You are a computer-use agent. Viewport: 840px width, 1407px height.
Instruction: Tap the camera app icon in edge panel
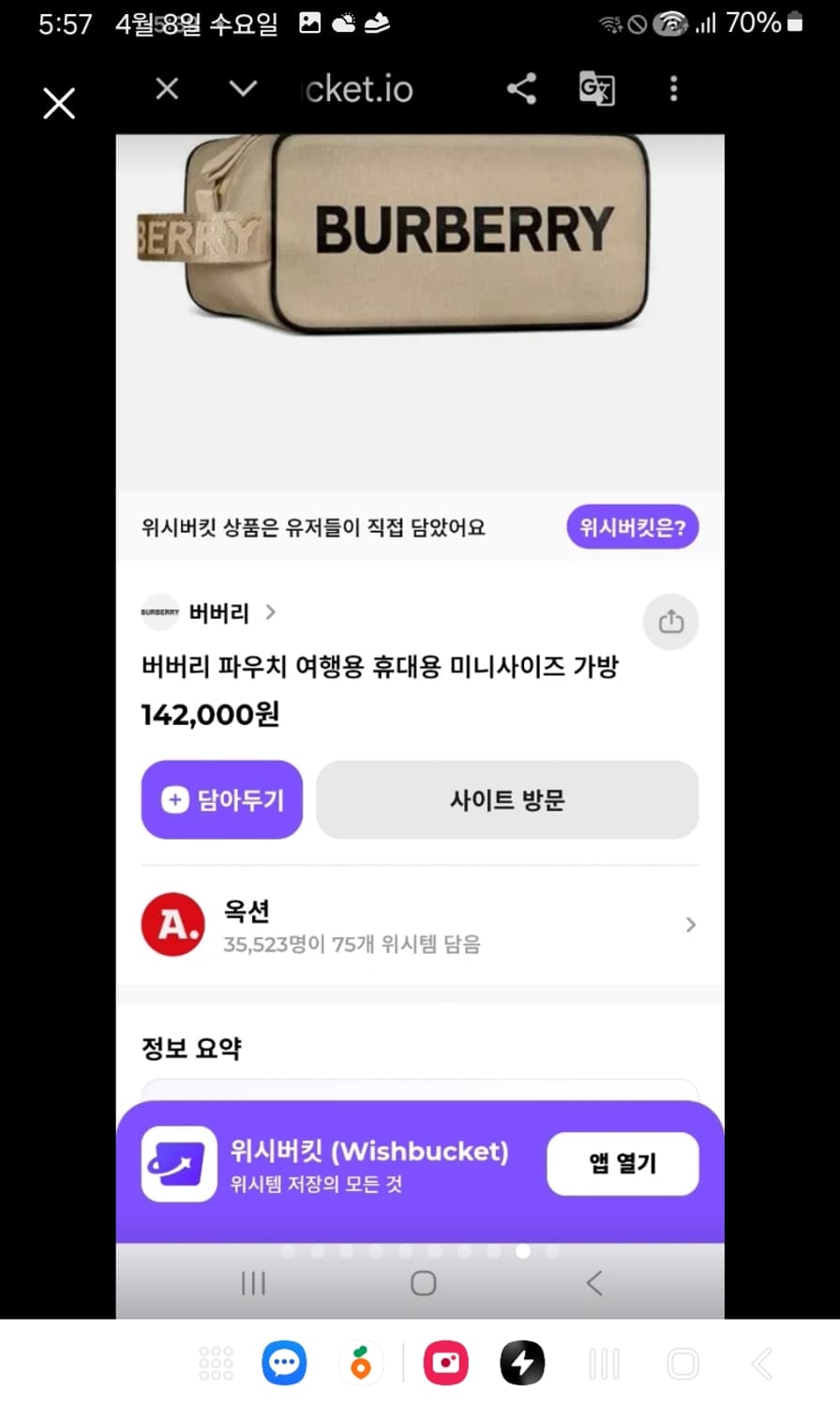pyautogui.click(x=446, y=1363)
